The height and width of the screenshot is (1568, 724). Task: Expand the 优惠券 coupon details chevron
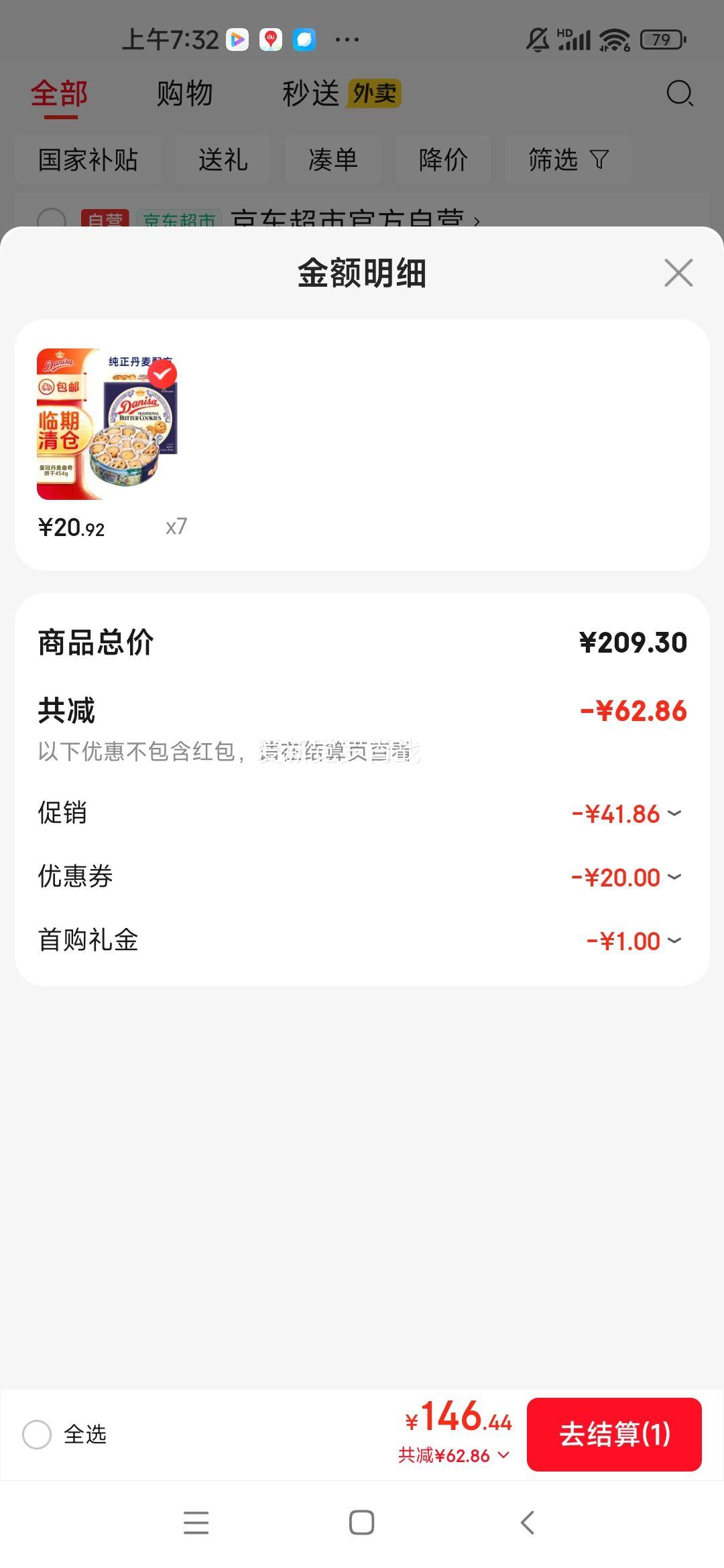(677, 876)
